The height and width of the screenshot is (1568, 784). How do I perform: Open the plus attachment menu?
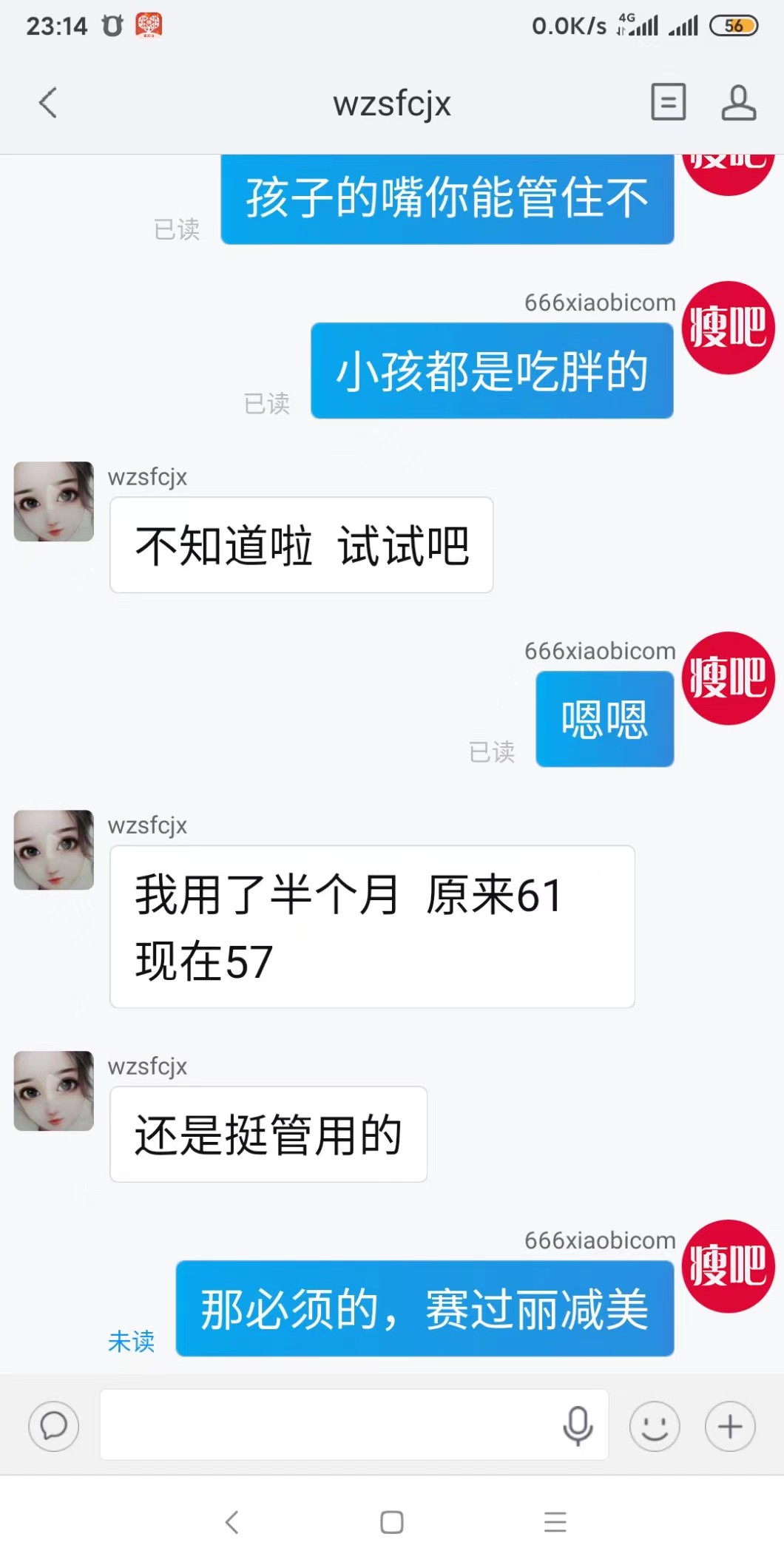click(730, 1425)
